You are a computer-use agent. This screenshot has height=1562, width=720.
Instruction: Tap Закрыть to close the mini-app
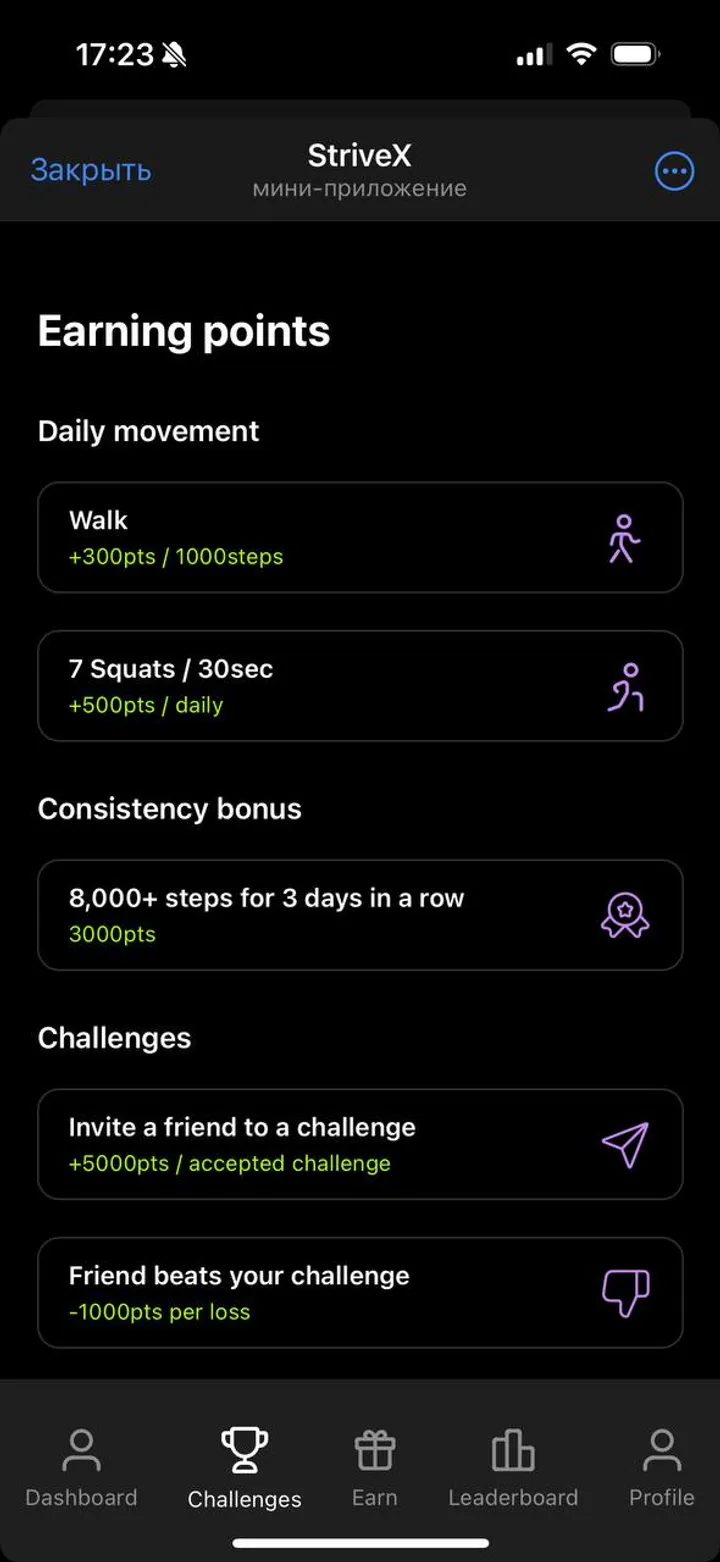tap(91, 170)
